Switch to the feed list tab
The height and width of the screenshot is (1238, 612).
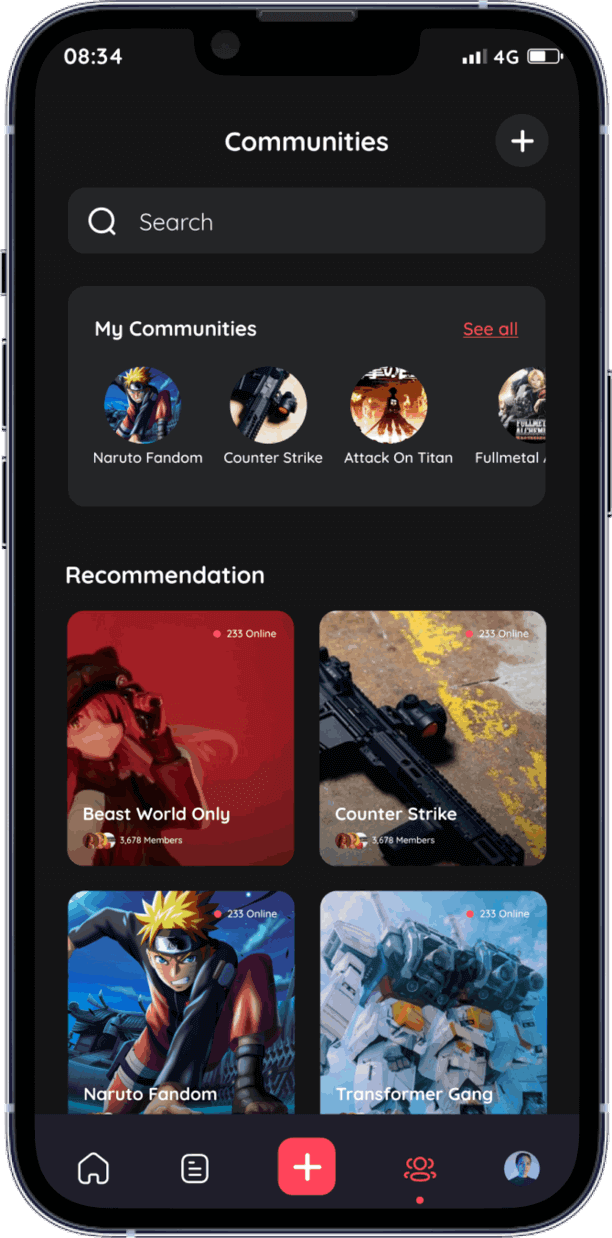tap(194, 1167)
